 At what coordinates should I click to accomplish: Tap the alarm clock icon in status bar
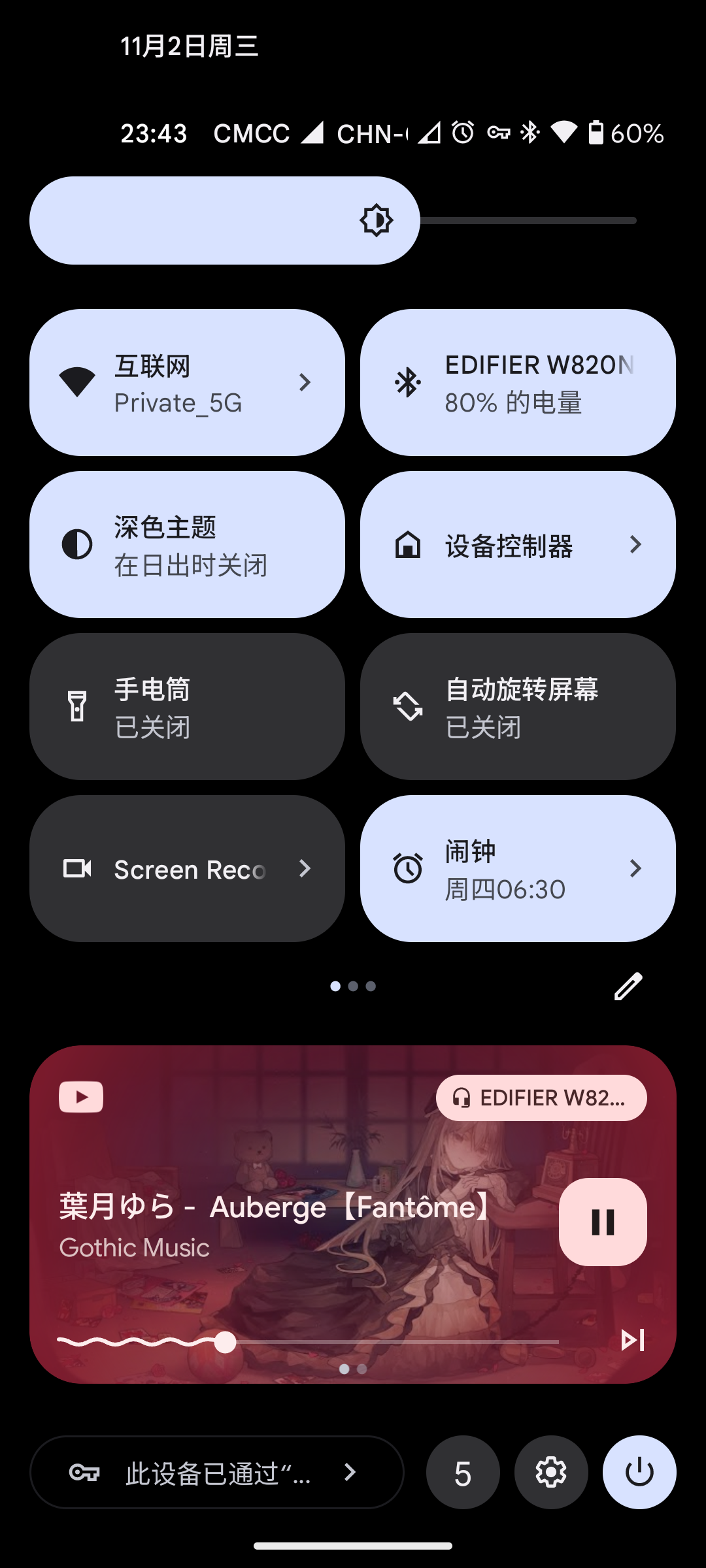[462, 133]
